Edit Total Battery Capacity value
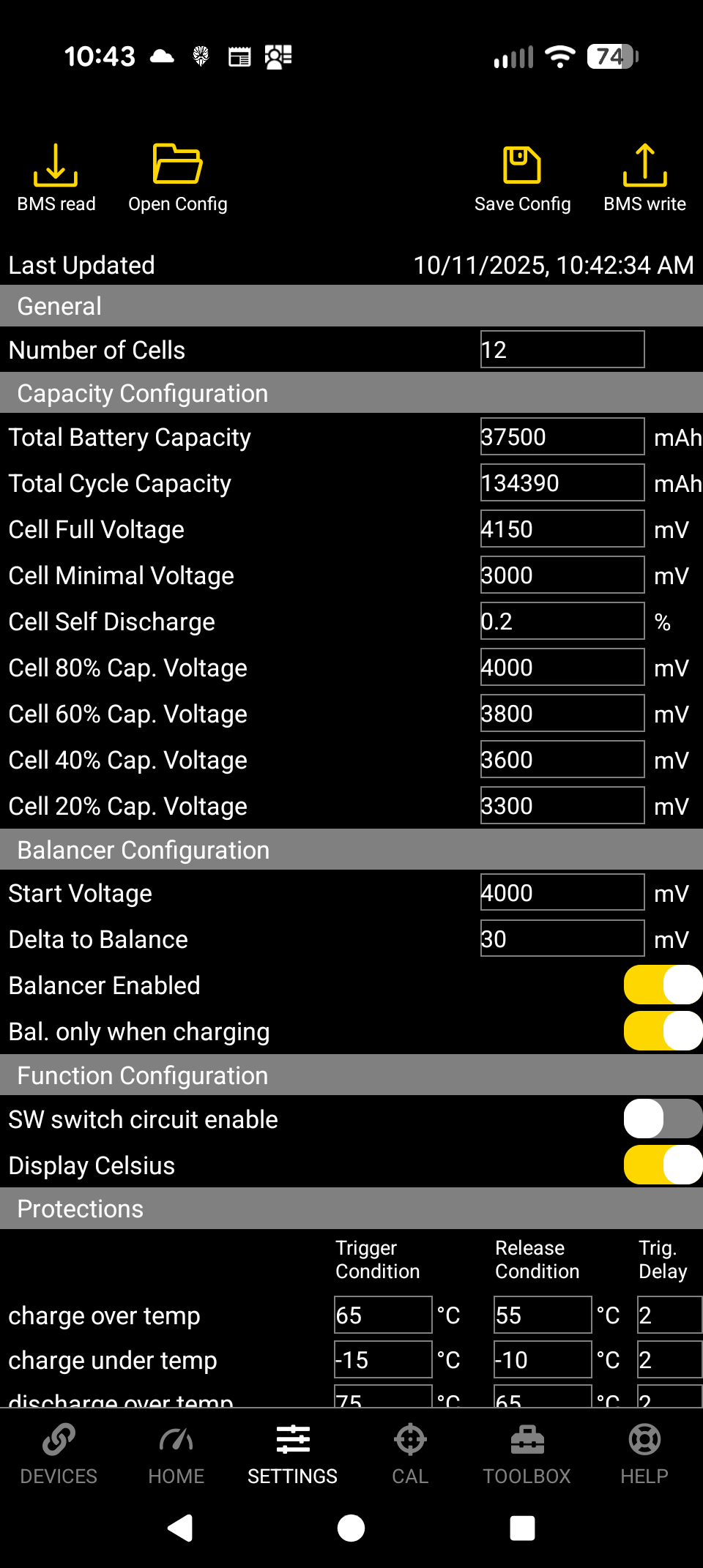Image resolution: width=703 pixels, height=1568 pixels. [562, 437]
